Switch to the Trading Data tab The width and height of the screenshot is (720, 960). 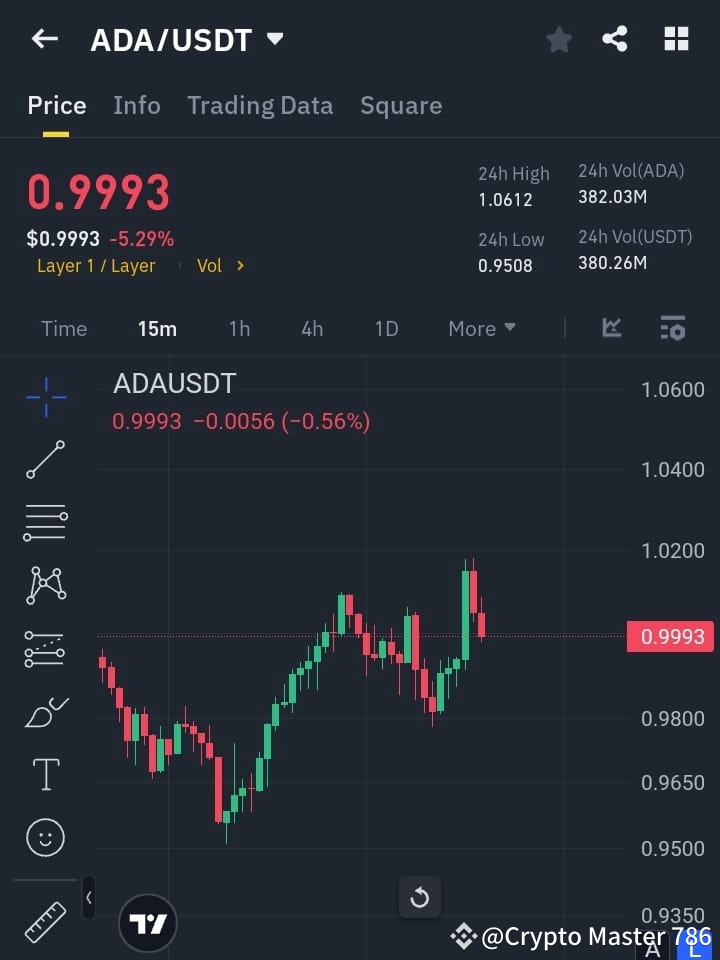[260, 105]
